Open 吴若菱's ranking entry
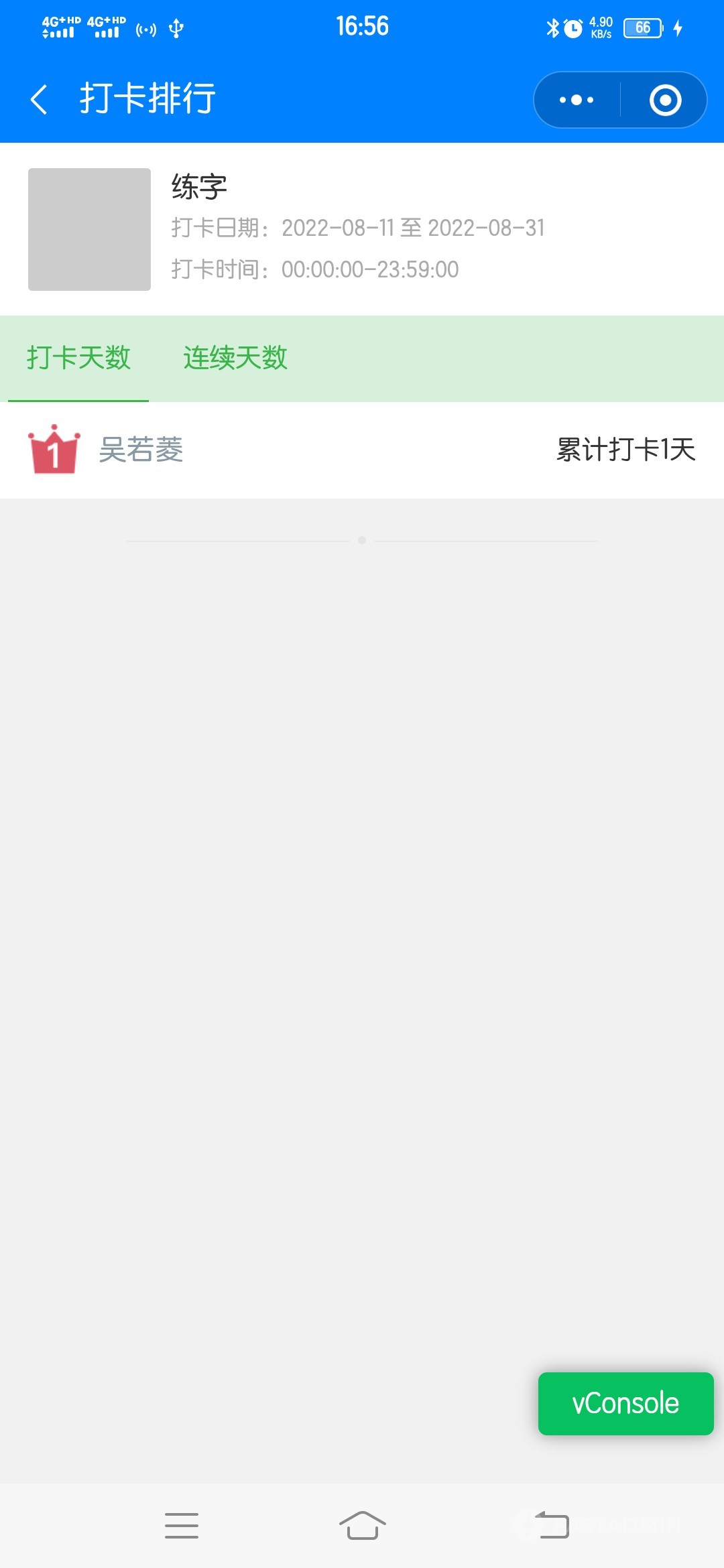This screenshot has height=1568, width=724. point(362,450)
